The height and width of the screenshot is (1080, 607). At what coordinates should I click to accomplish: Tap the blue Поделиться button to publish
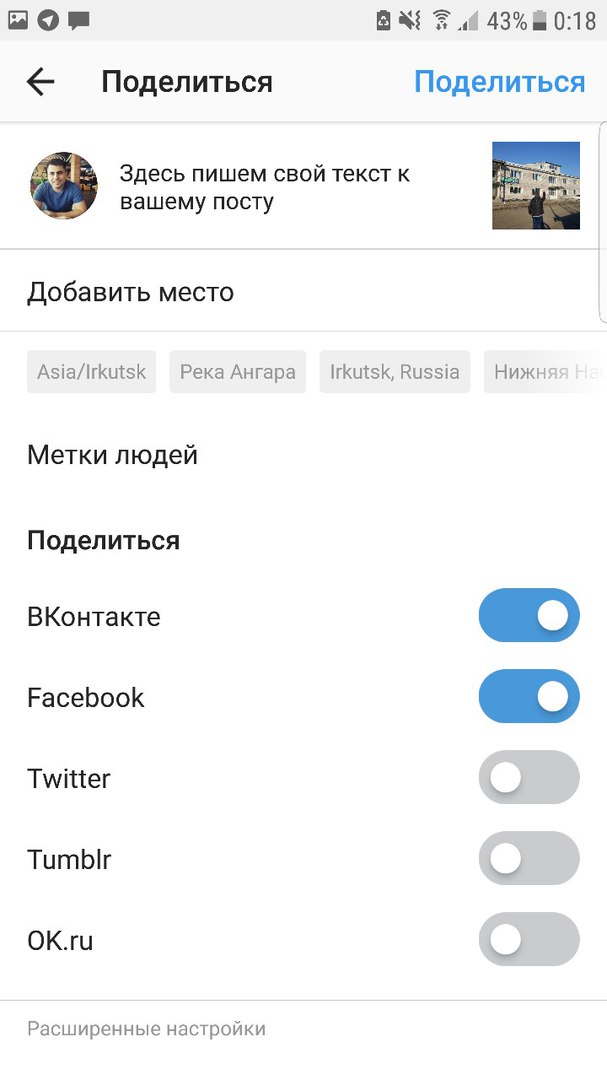pyautogui.click(x=500, y=82)
